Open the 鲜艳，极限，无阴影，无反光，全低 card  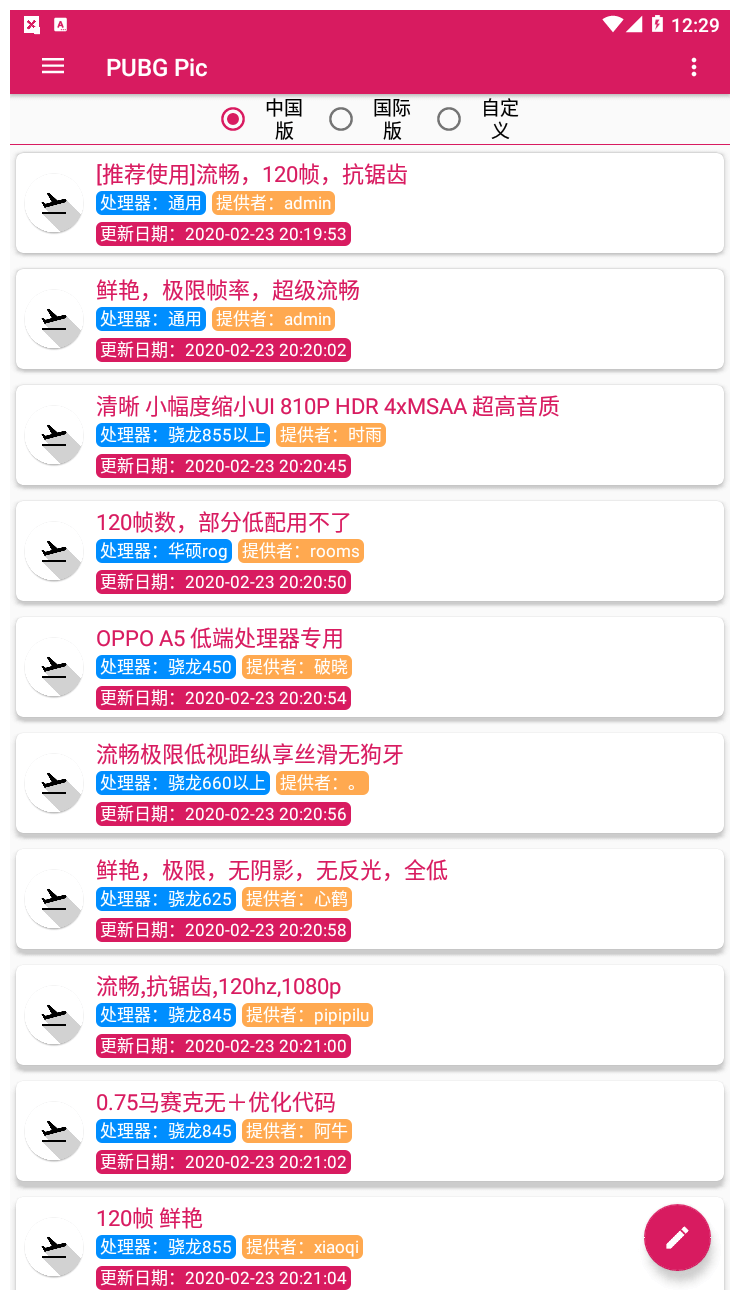pos(370,899)
